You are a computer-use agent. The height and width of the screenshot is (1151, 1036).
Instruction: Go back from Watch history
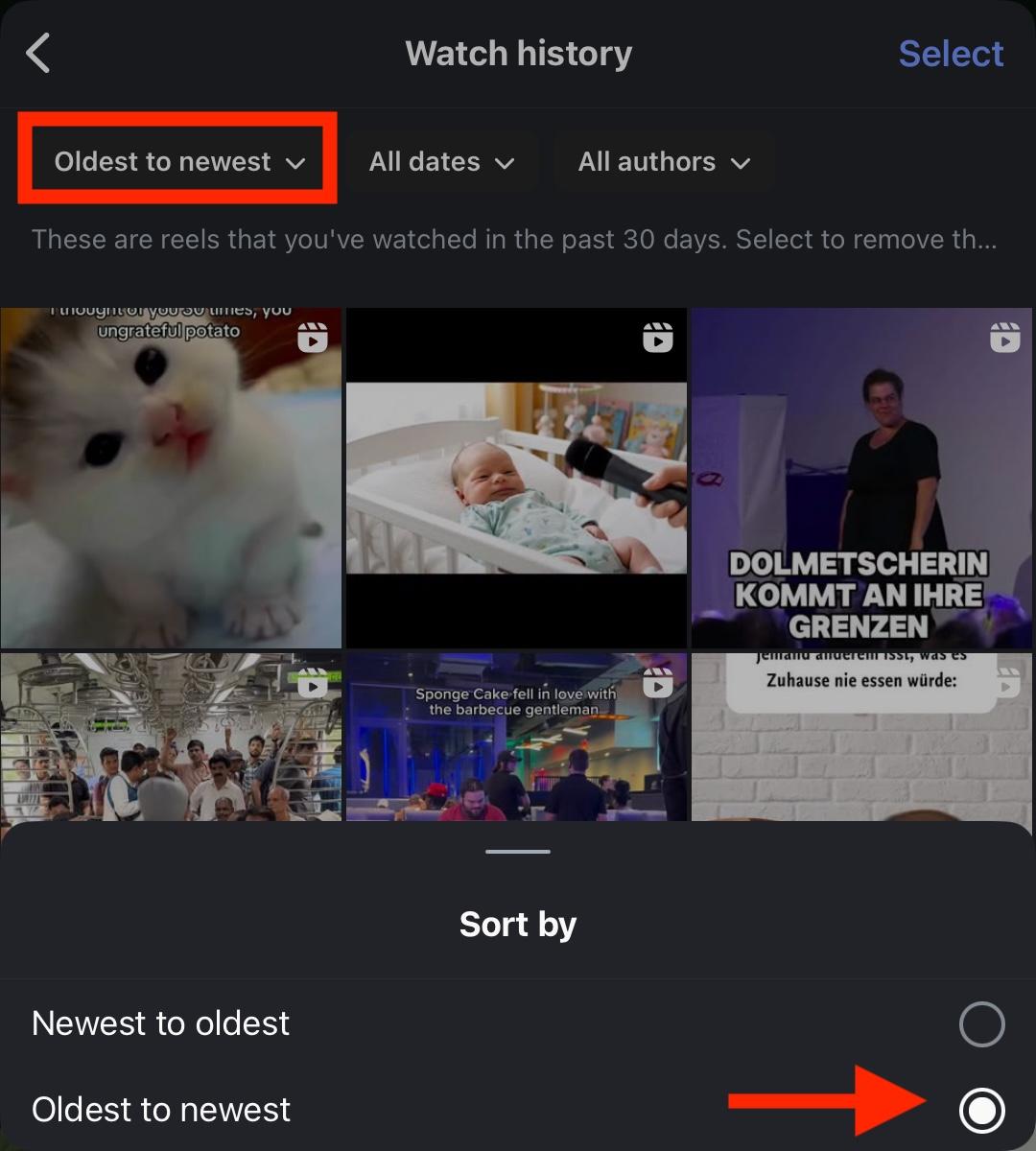point(38,54)
